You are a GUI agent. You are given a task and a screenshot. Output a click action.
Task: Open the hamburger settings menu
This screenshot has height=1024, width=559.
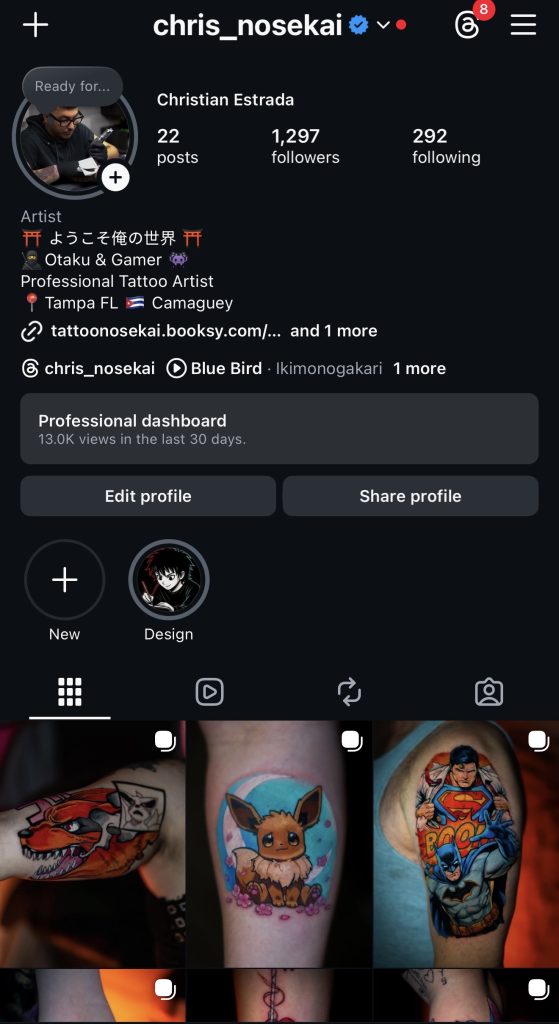point(523,25)
